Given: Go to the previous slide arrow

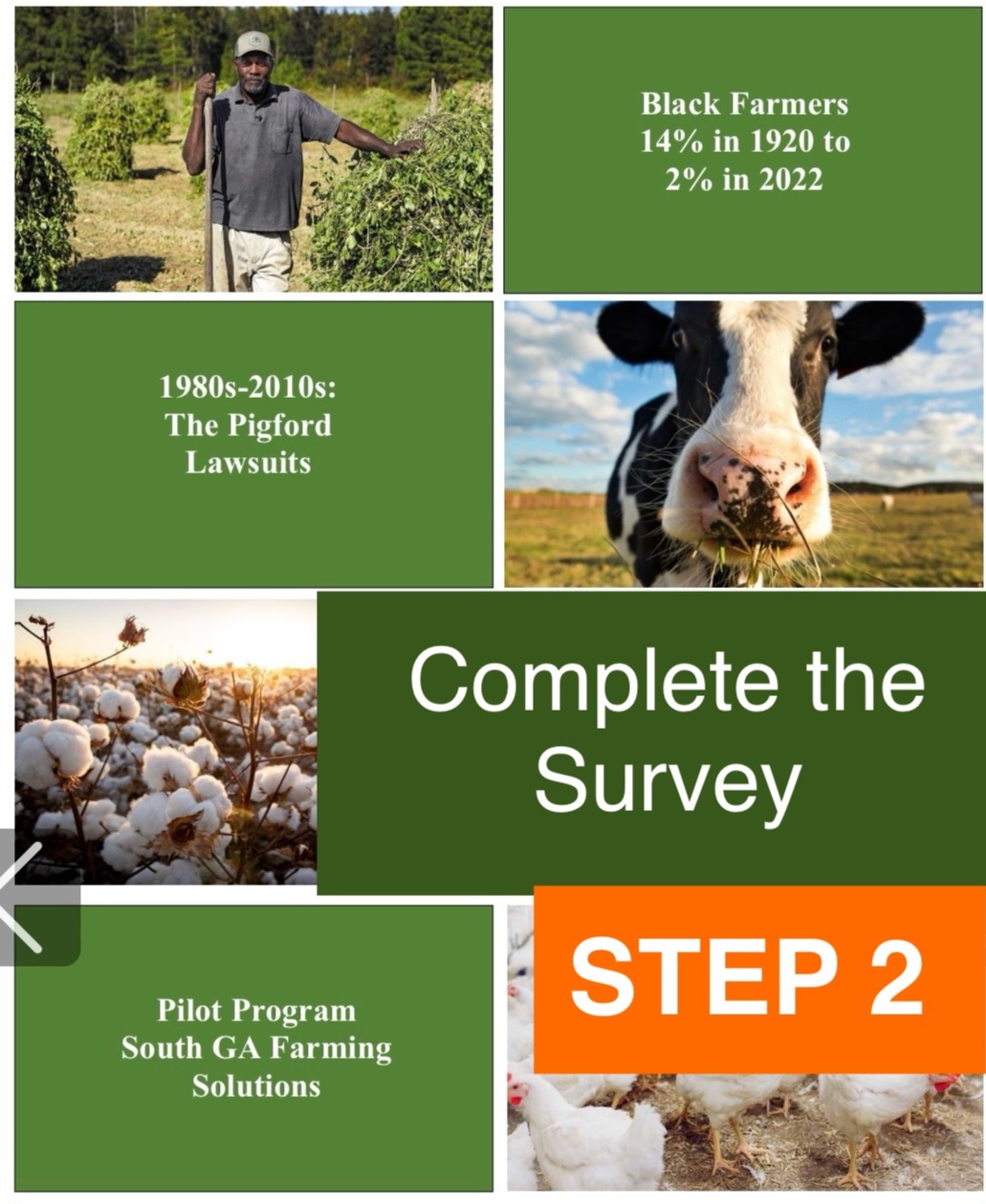Looking at the screenshot, I should tap(27, 897).
